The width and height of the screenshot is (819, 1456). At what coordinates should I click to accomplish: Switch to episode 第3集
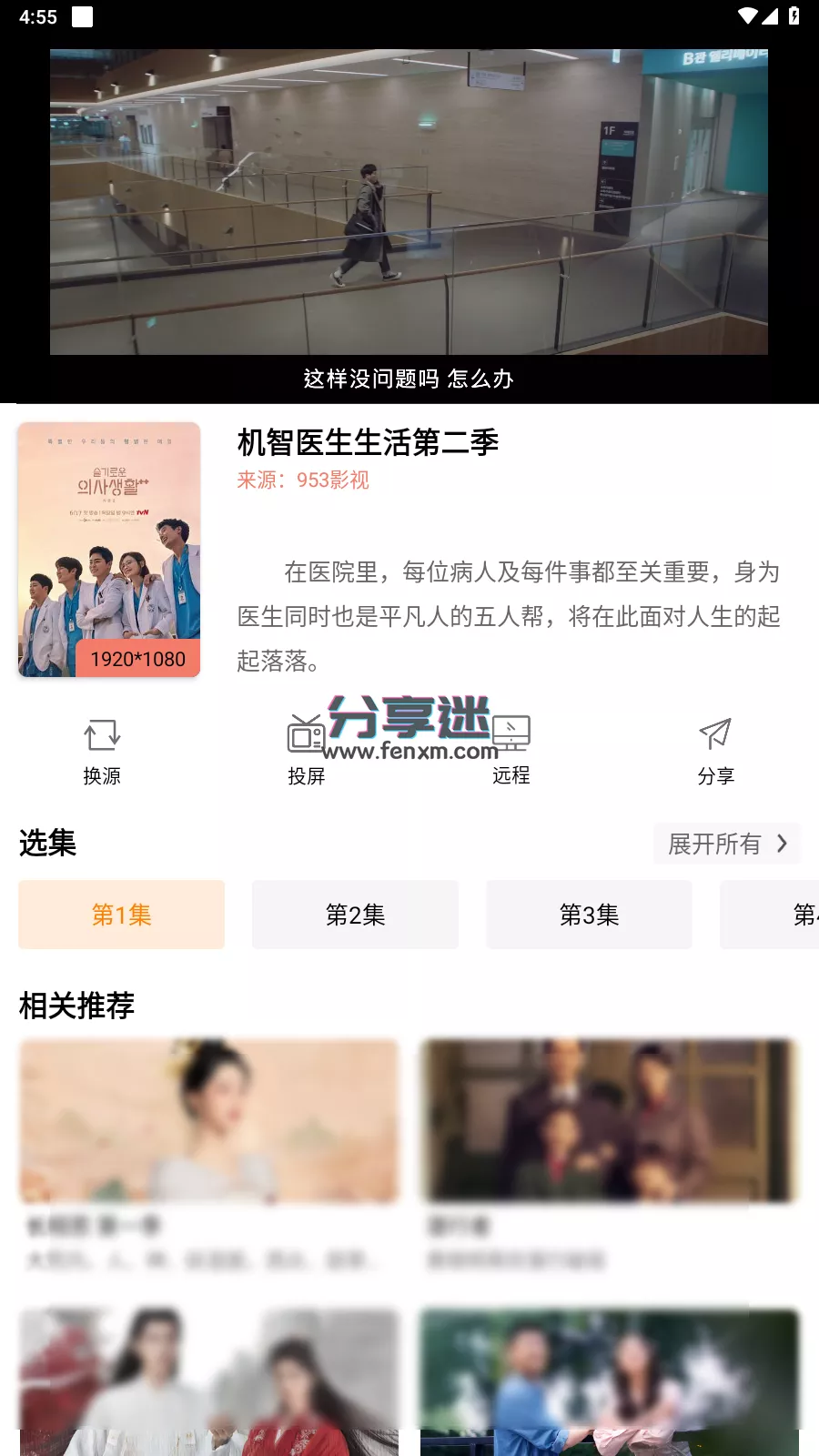[588, 914]
